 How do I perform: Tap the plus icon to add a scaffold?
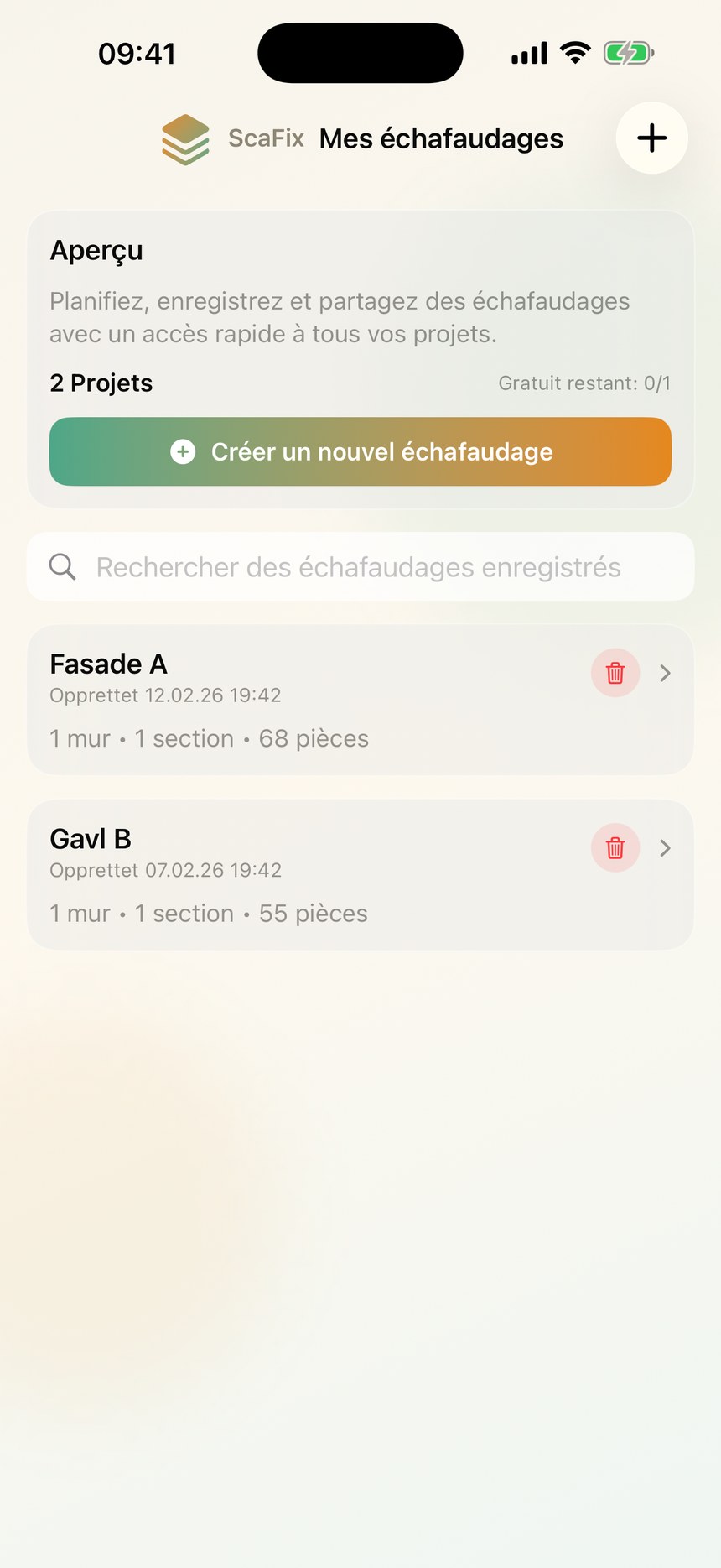(651, 138)
